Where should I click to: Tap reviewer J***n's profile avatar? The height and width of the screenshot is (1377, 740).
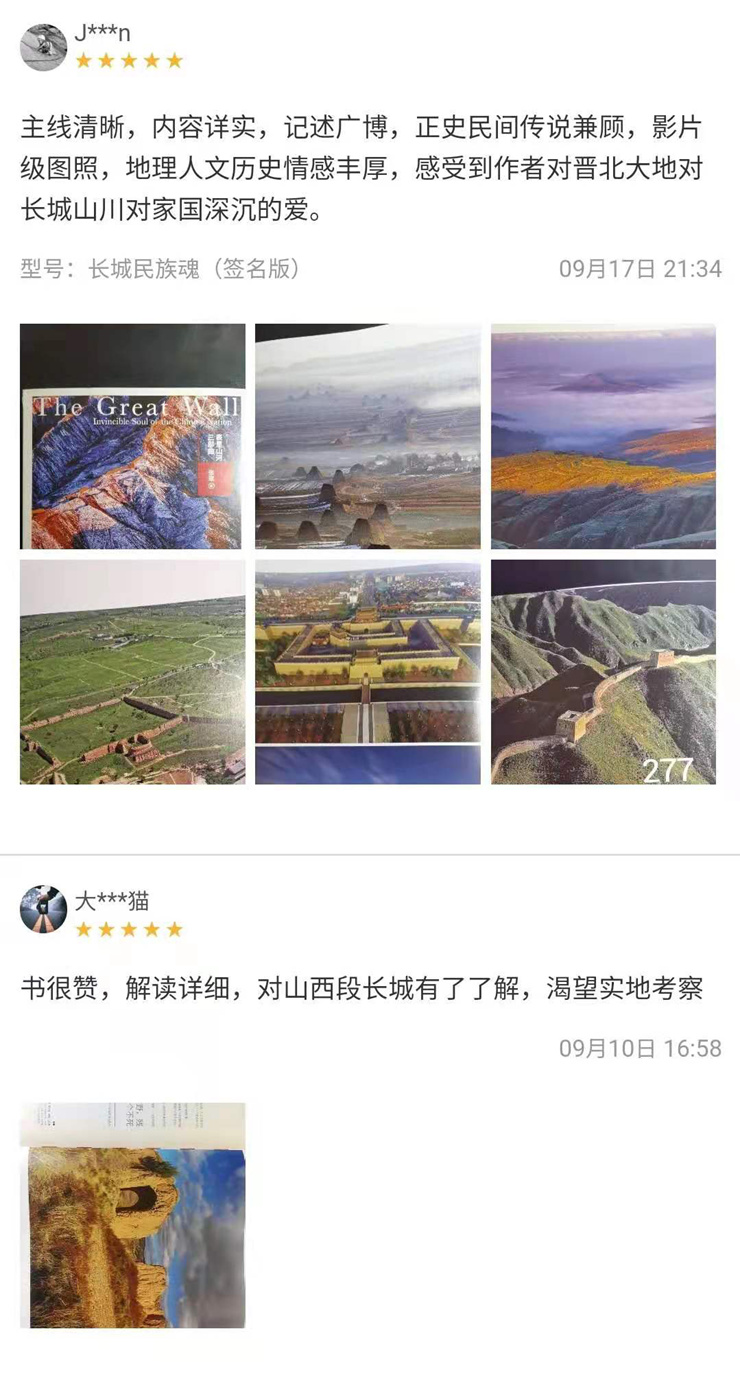pos(43,47)
